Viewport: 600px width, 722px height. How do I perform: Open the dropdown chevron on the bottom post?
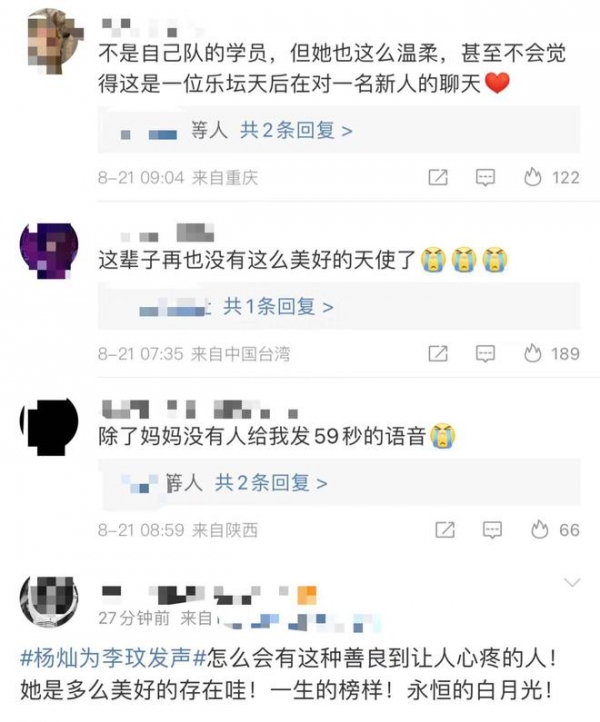[x=572, y=581]
